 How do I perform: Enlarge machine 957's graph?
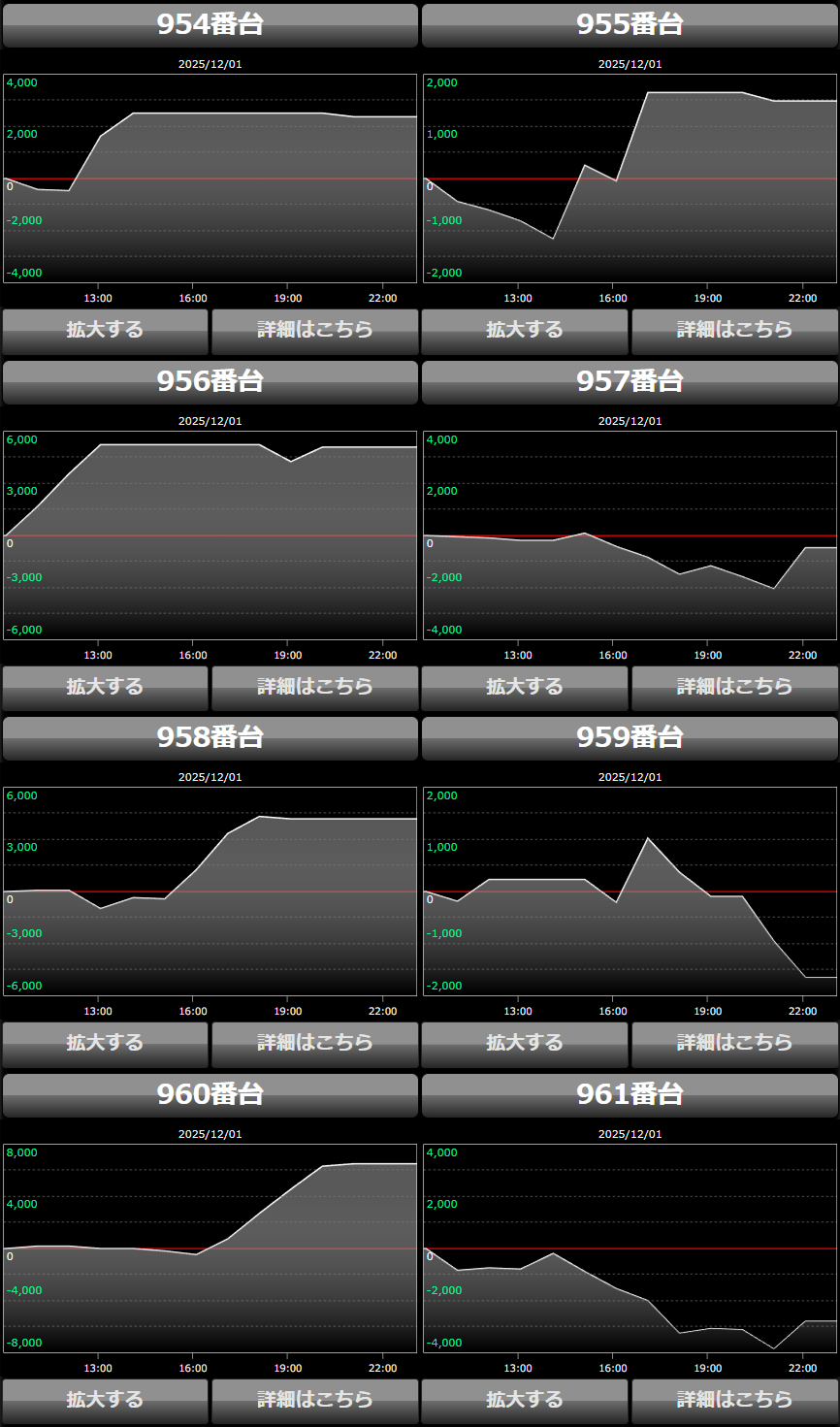525,688
